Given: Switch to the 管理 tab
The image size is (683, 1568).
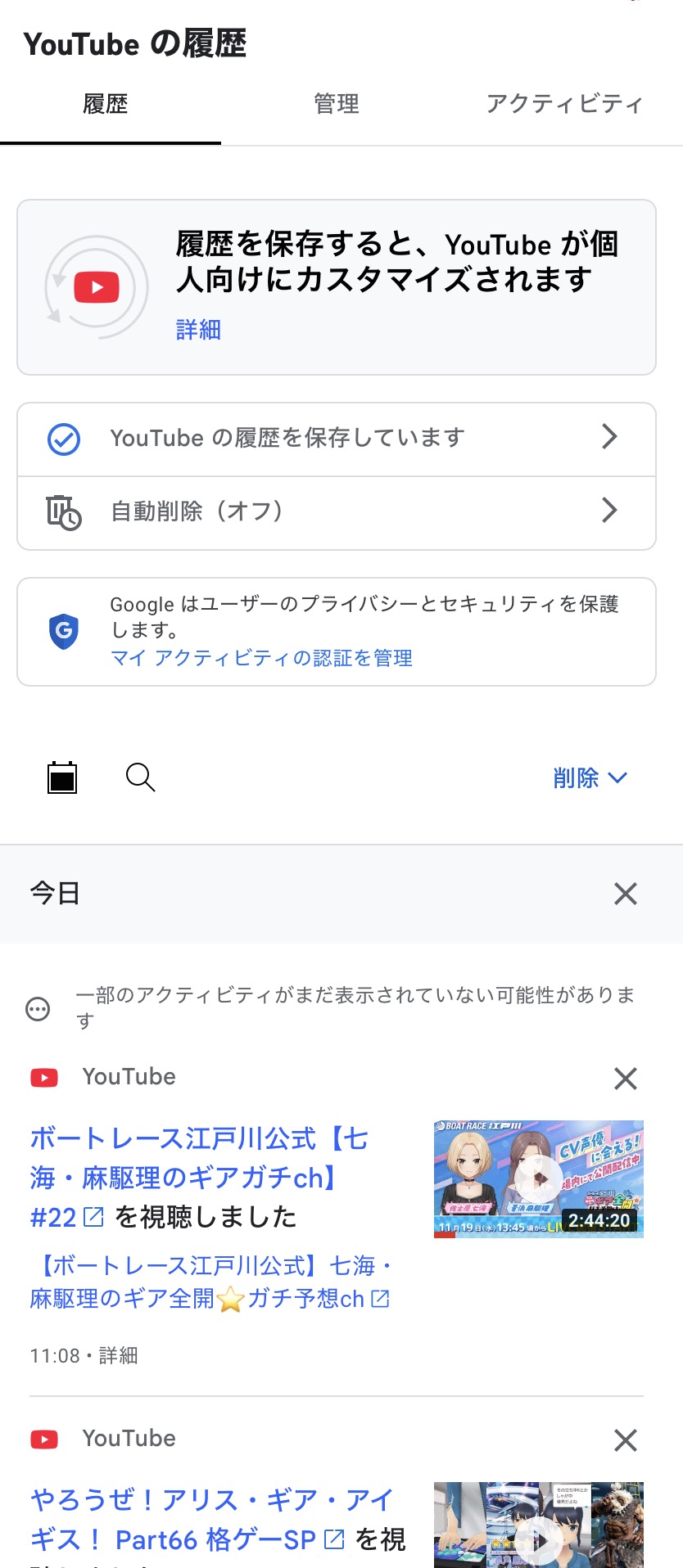Looking at the screenshot, I should point(336,105).
